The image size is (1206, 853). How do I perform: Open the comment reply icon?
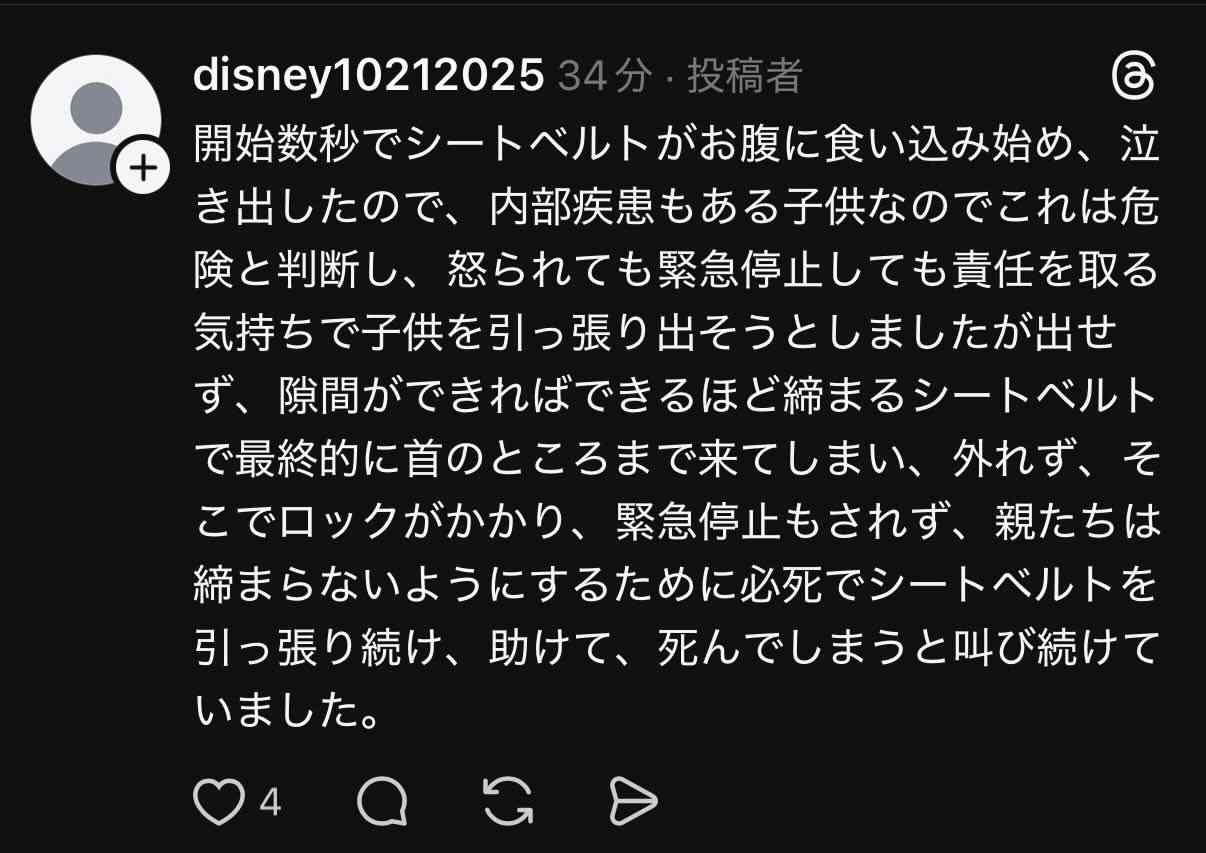(382, 802)
